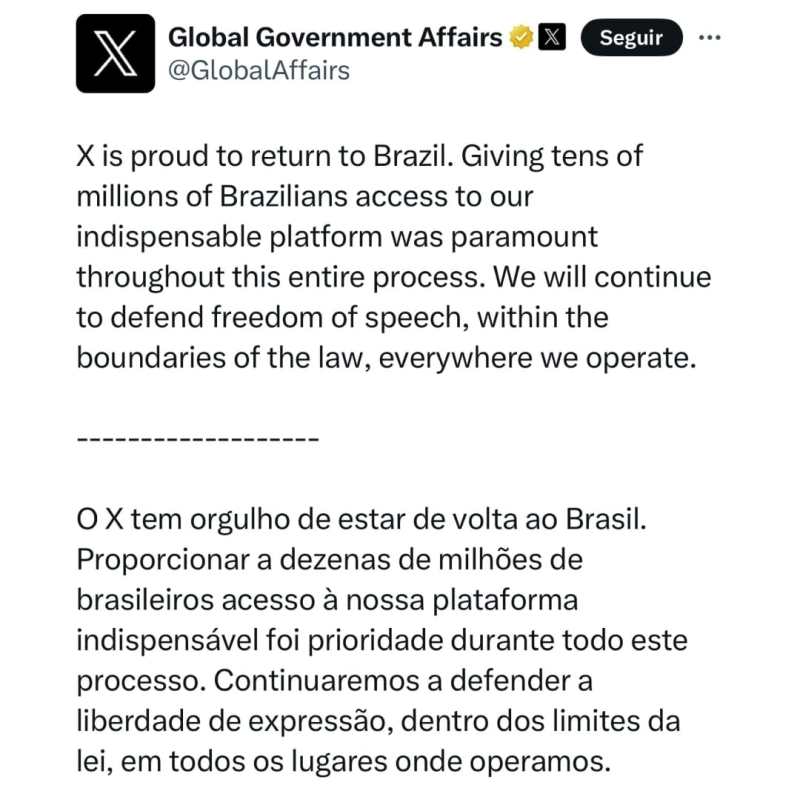
Task: Open the @GlobalAffairs handle
Action: click(x=258, y=71)
